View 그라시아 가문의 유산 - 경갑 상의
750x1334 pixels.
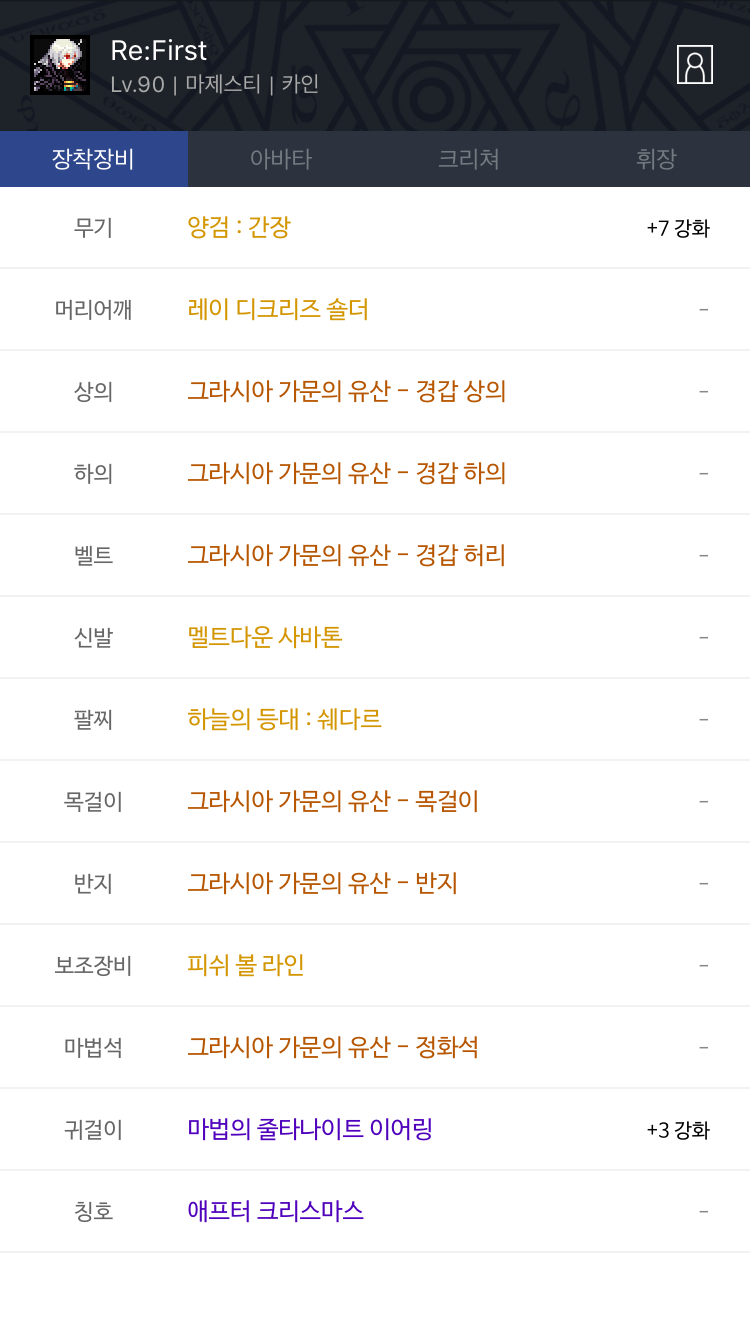[x=375, y=392]
